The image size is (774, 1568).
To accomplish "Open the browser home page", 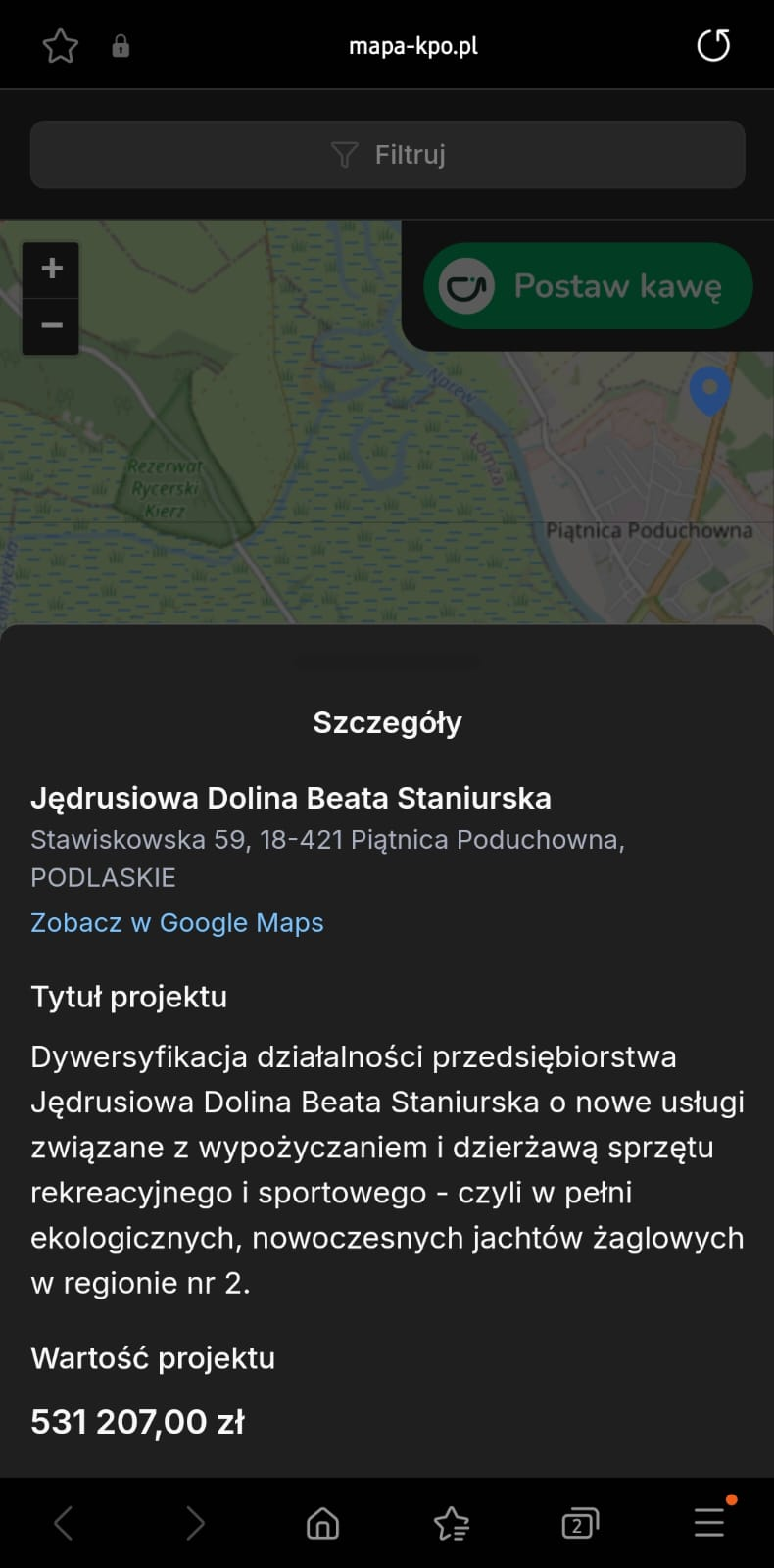I will pyautogui.click(x=322, y=1523).
